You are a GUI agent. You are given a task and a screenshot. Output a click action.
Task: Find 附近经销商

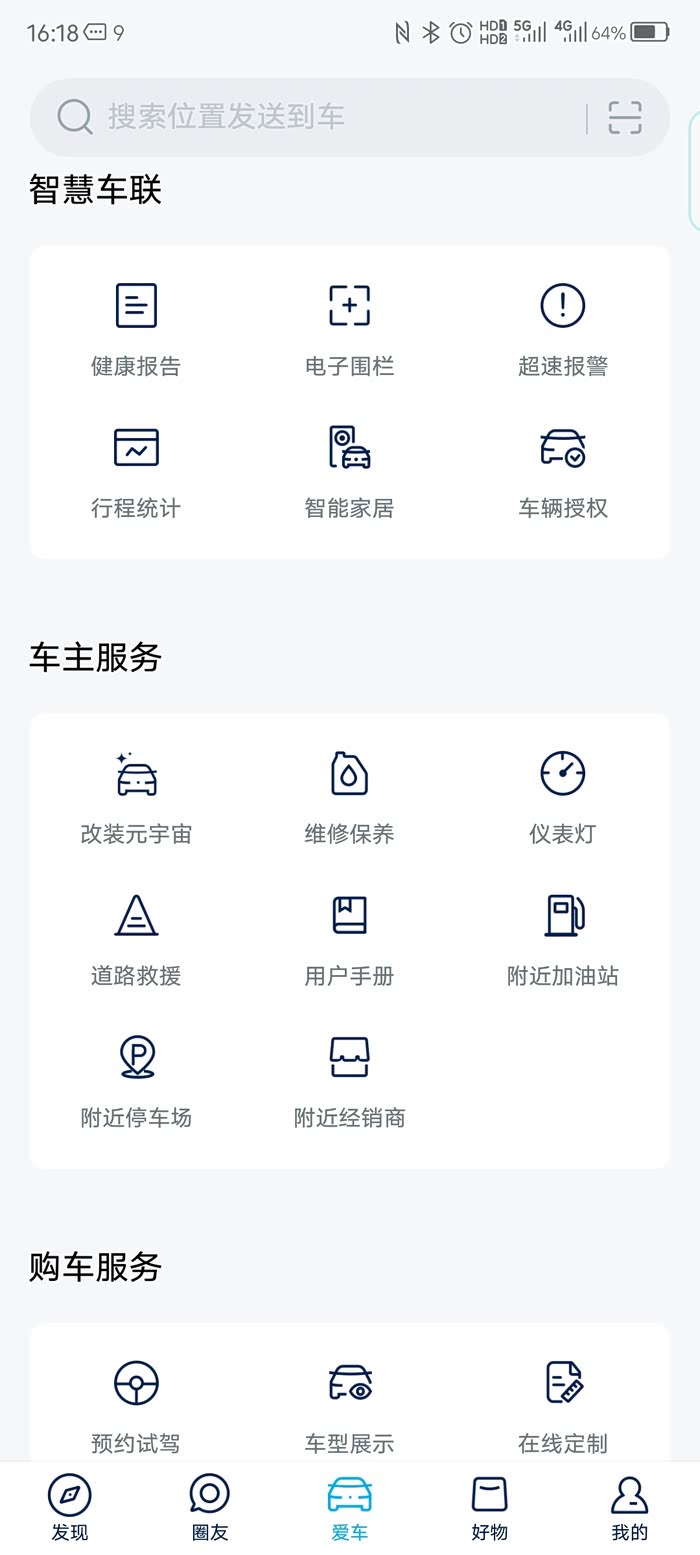coord(349,1083)
